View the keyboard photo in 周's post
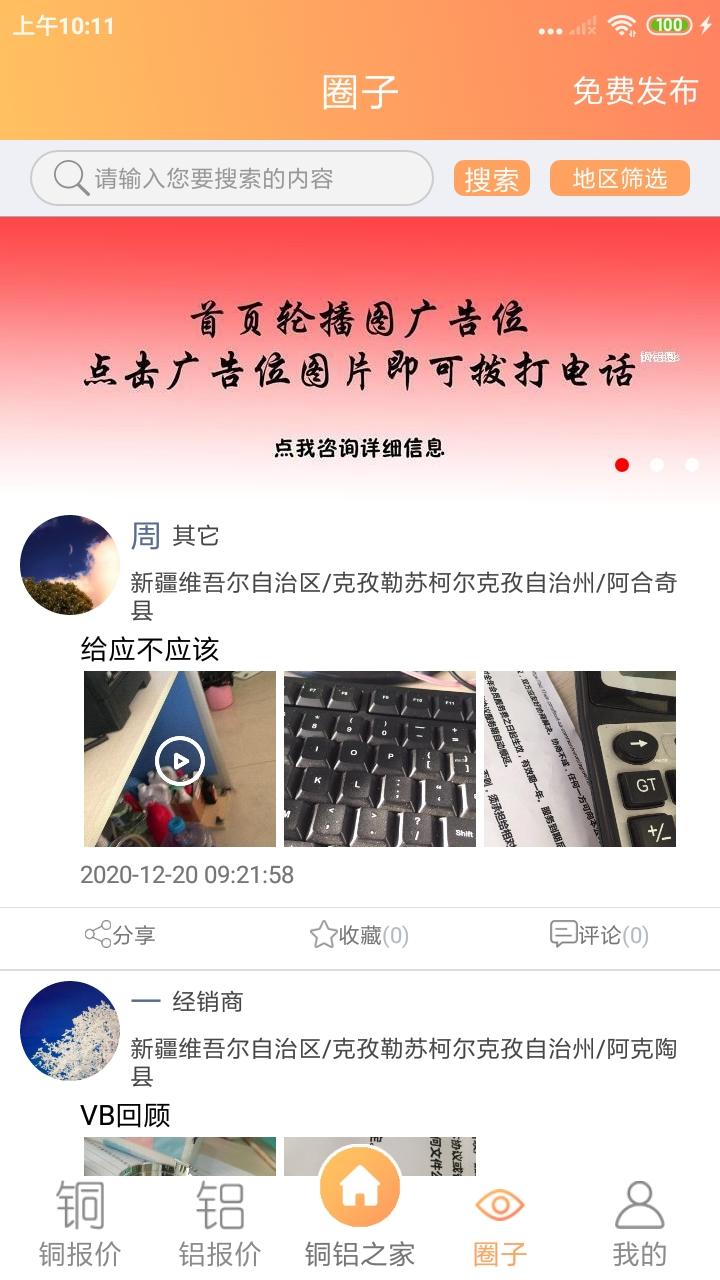720x1280 pixels. point(380,760)
